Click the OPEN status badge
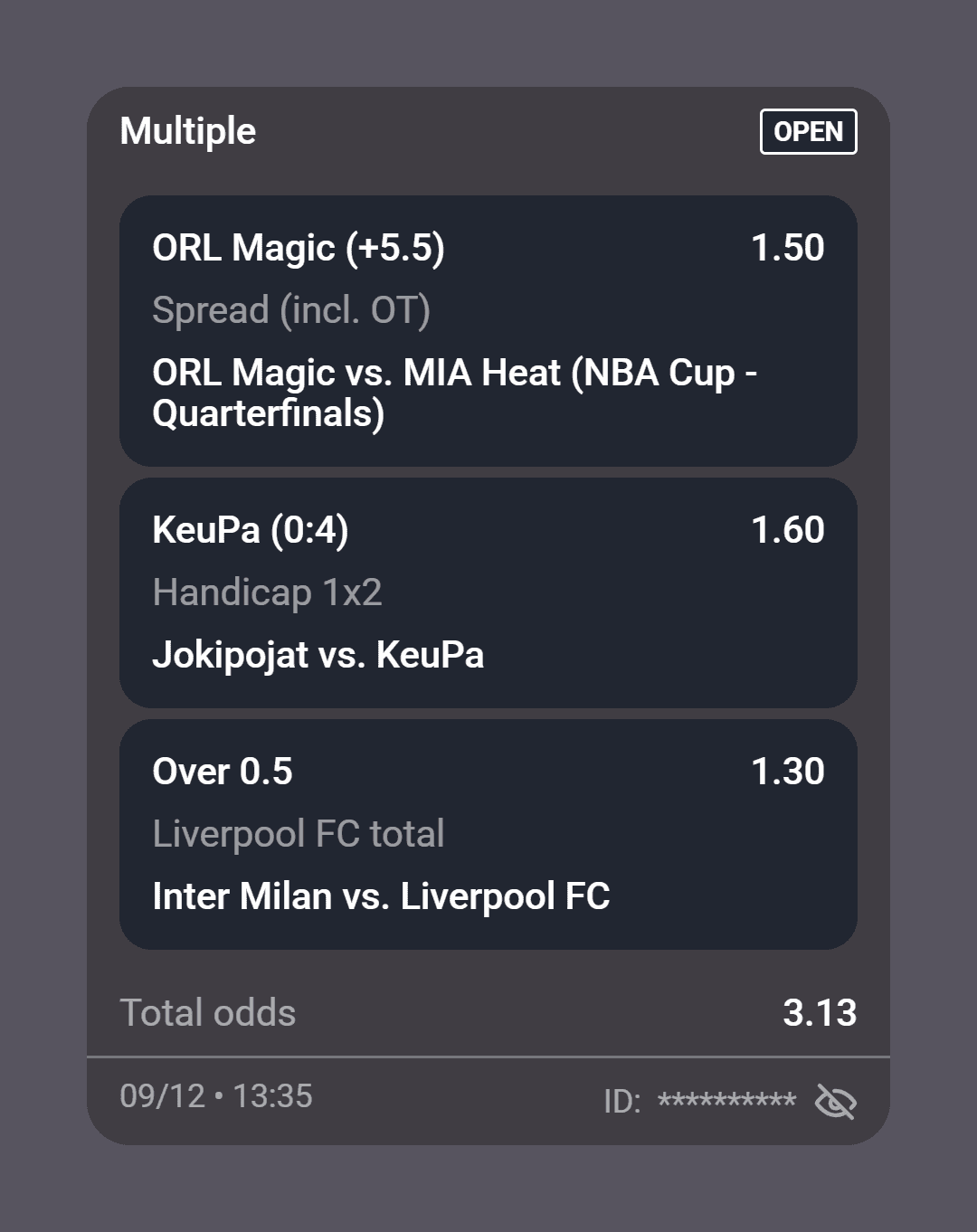Image resolution: width=977 pixels, height=1232 pixels. [808, 132]
